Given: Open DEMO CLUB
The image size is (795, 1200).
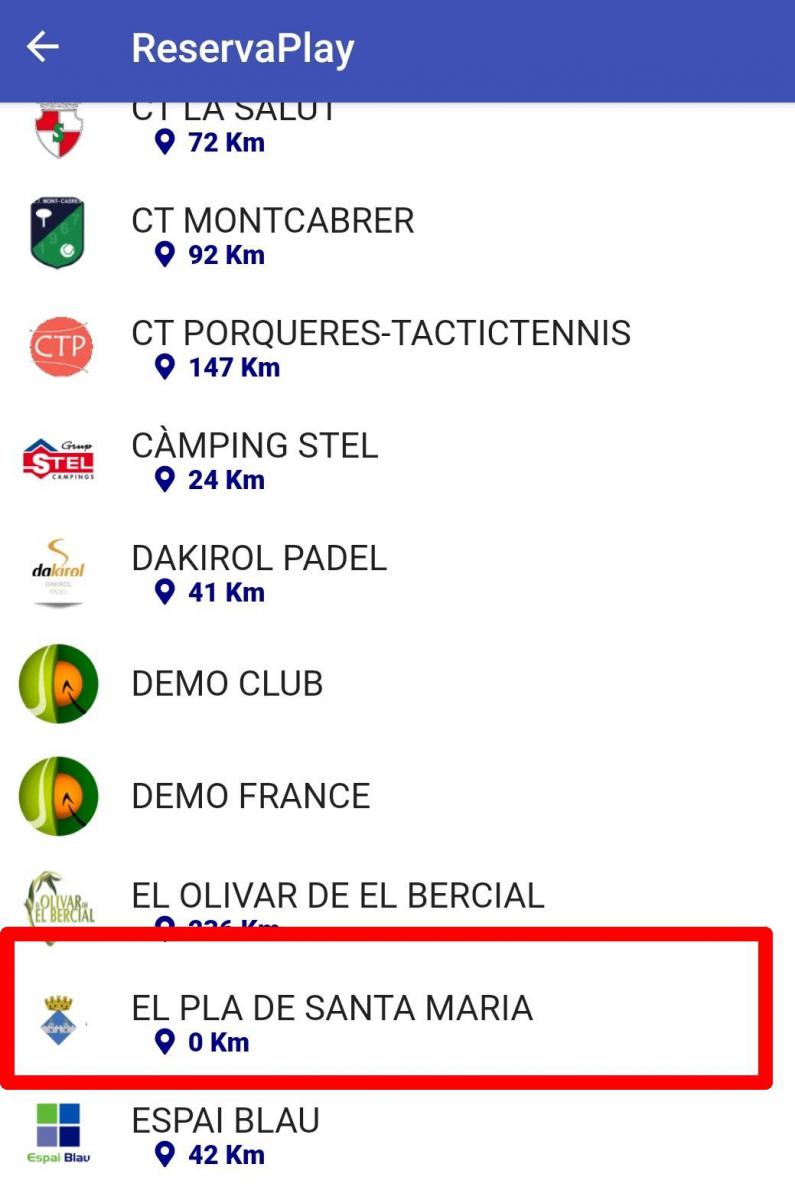Looking at the screenshot, I should (x=227, y=684).
